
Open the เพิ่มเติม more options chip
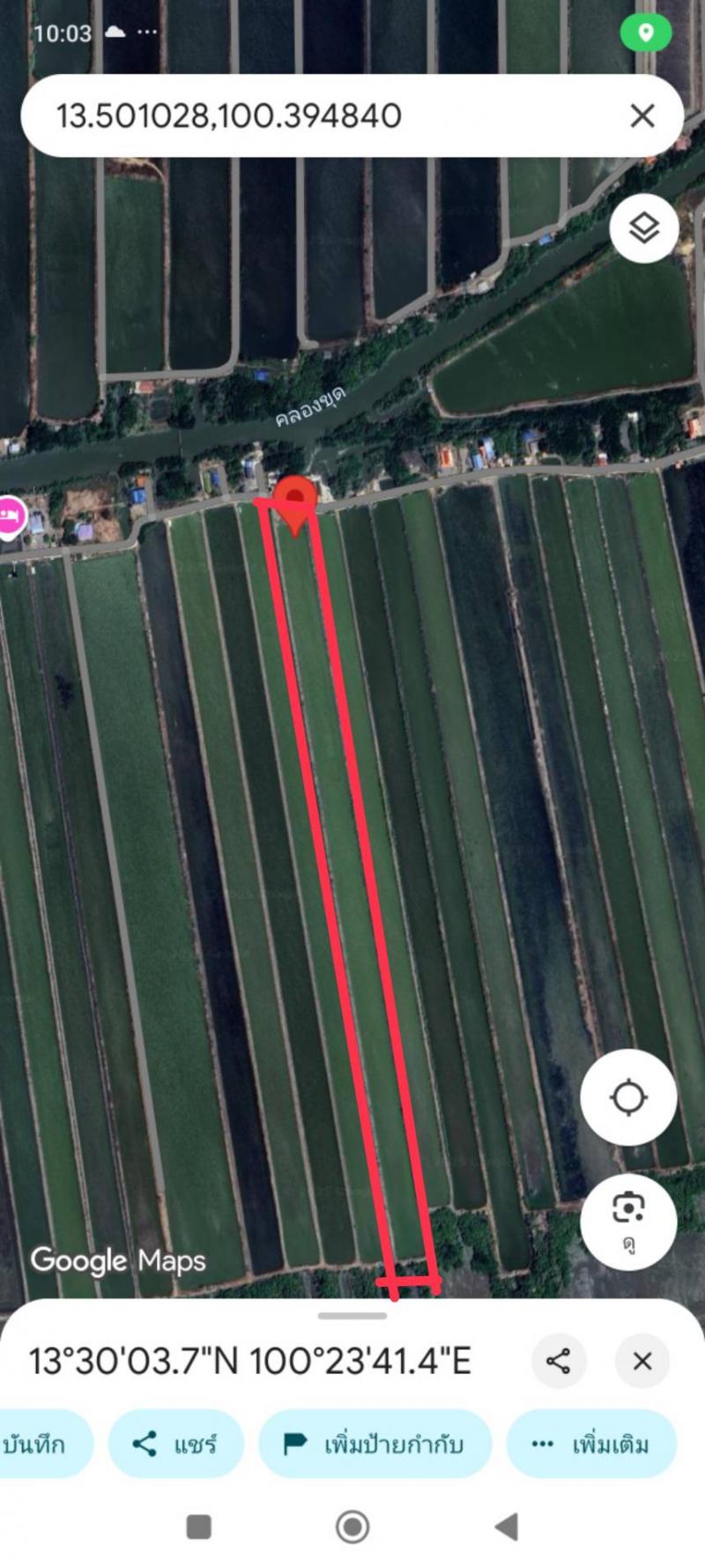(591, 1444)
